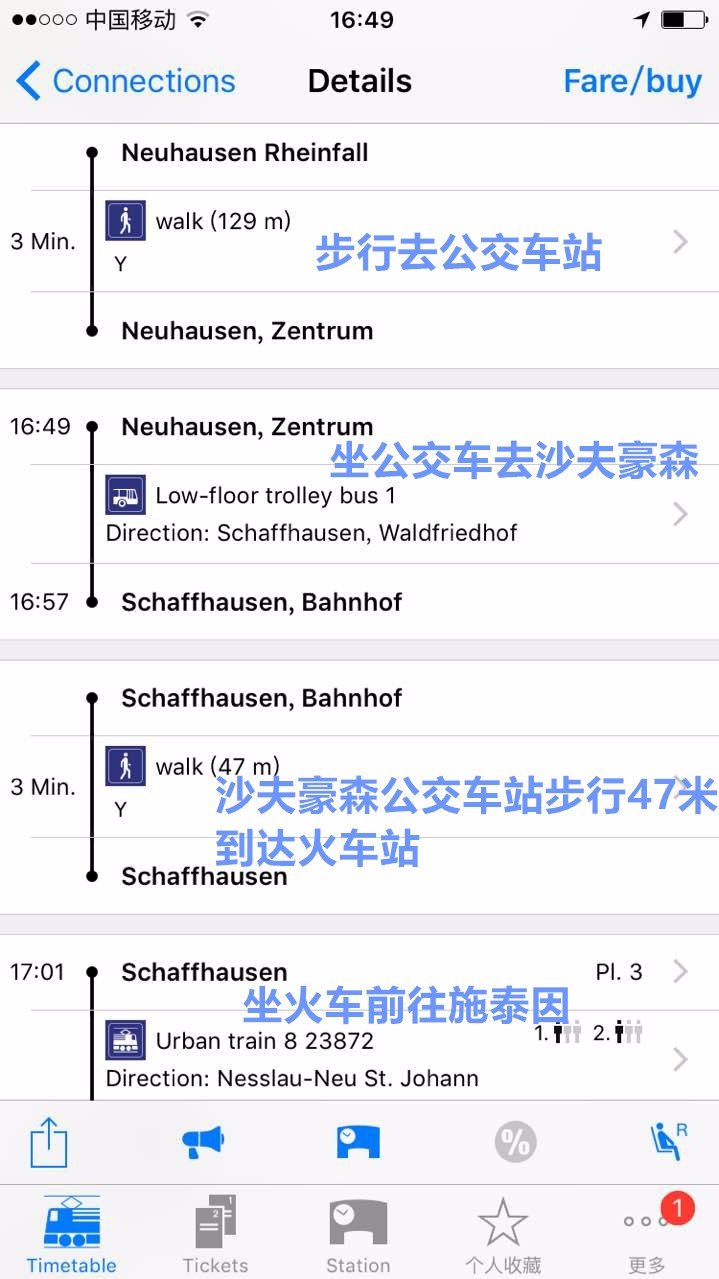Tap the blue clock alarm icon
This screenshot has height=1279, width=719.
point(358,1141)
